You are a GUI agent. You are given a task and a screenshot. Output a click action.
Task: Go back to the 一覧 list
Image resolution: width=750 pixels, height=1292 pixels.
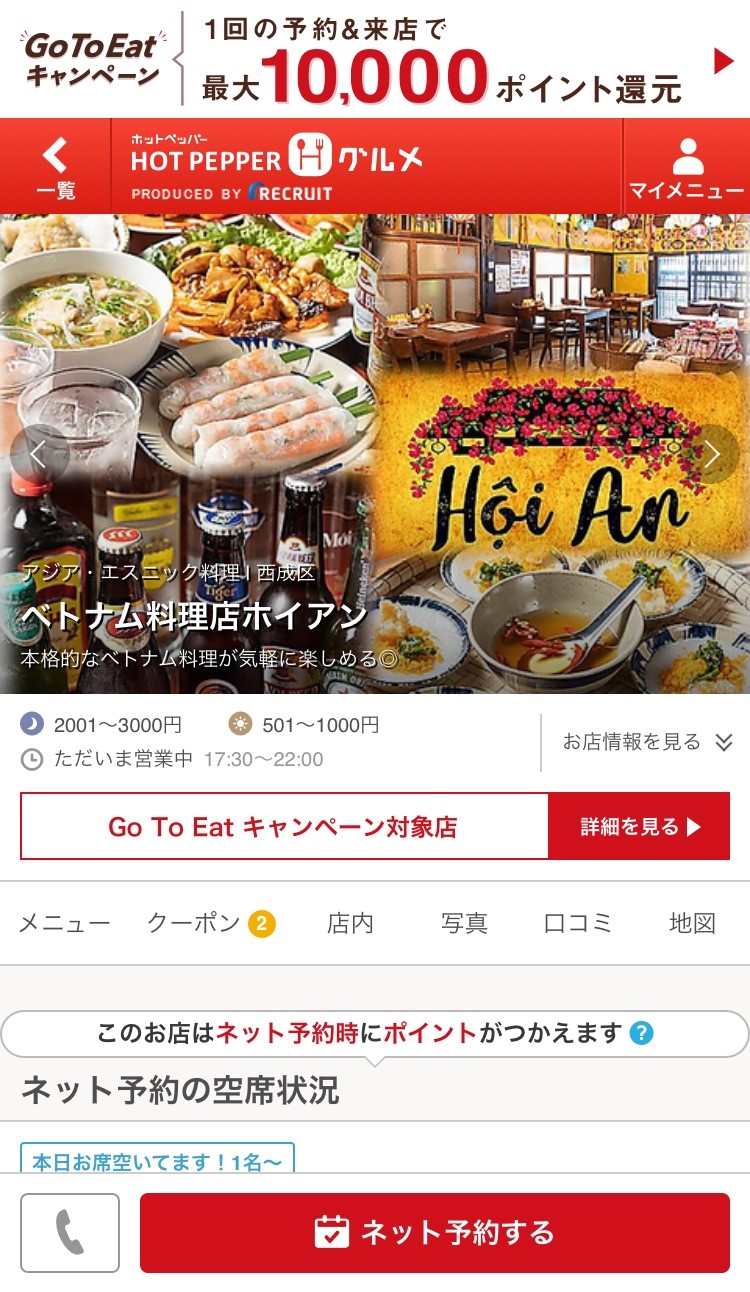coord(55,166)
